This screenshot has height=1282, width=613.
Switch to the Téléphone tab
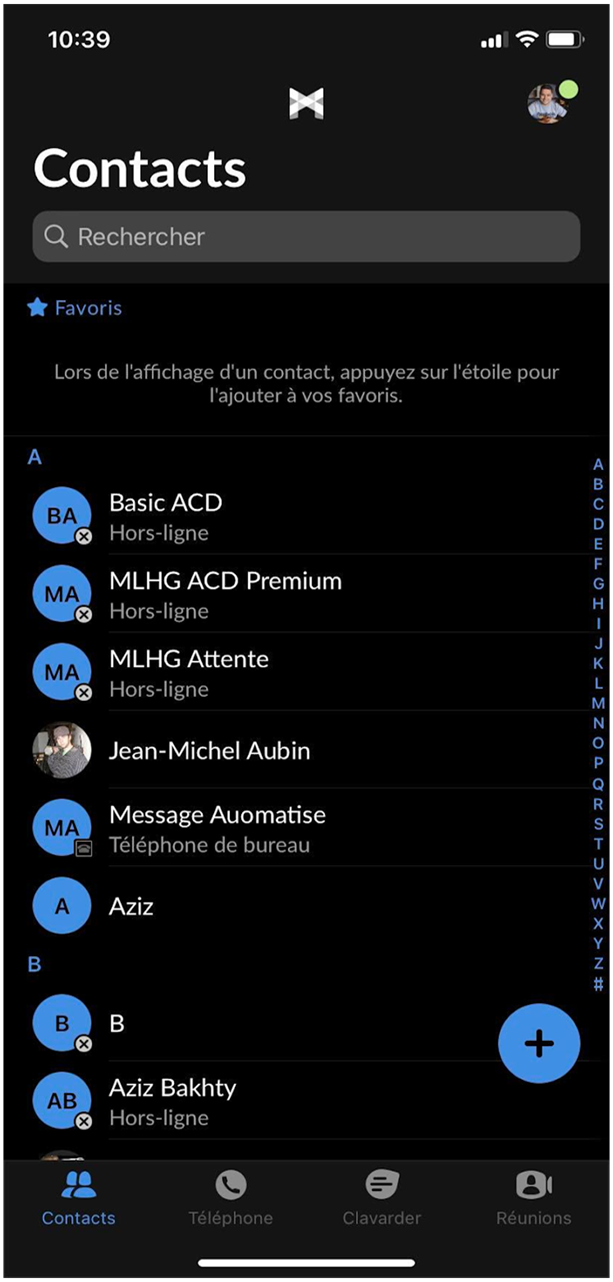tap(231, 1199)
